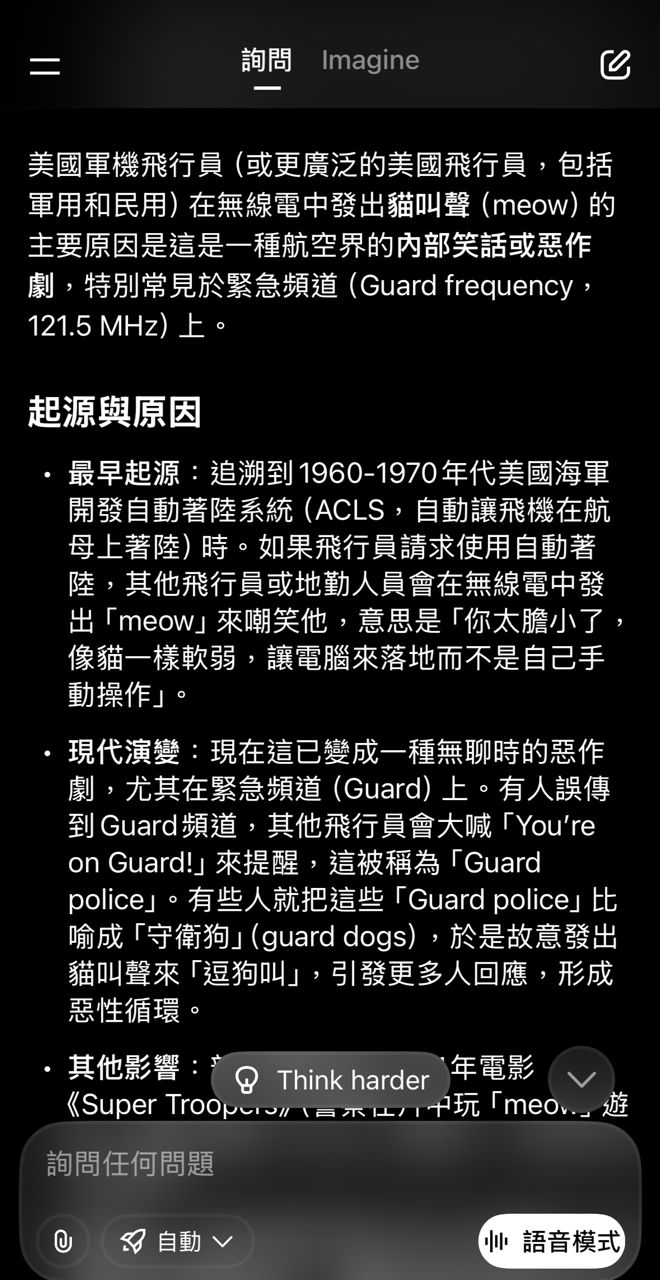Start a new chat with compose icon

pyautogui.click(x=615, y=65)
